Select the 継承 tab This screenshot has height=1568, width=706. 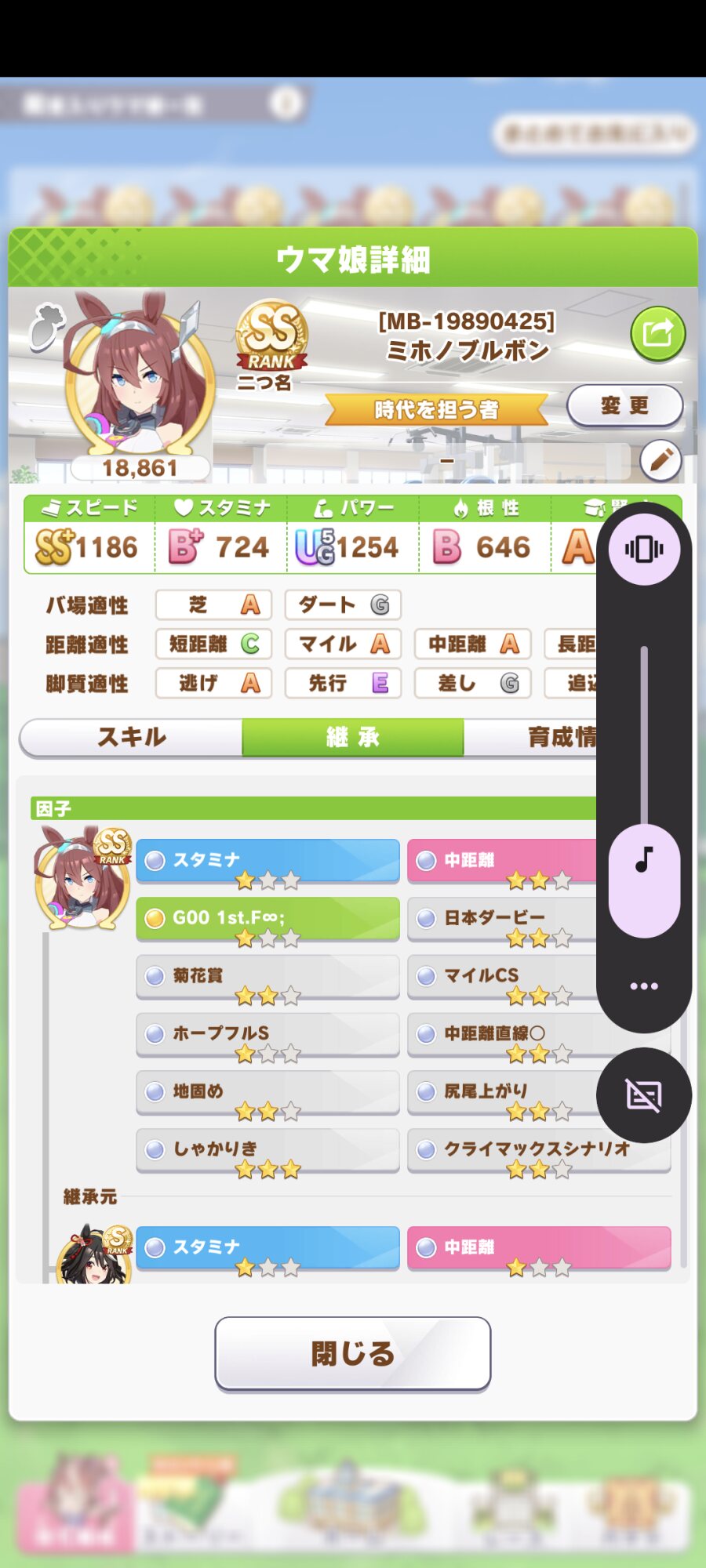click(x=353, y=737)
